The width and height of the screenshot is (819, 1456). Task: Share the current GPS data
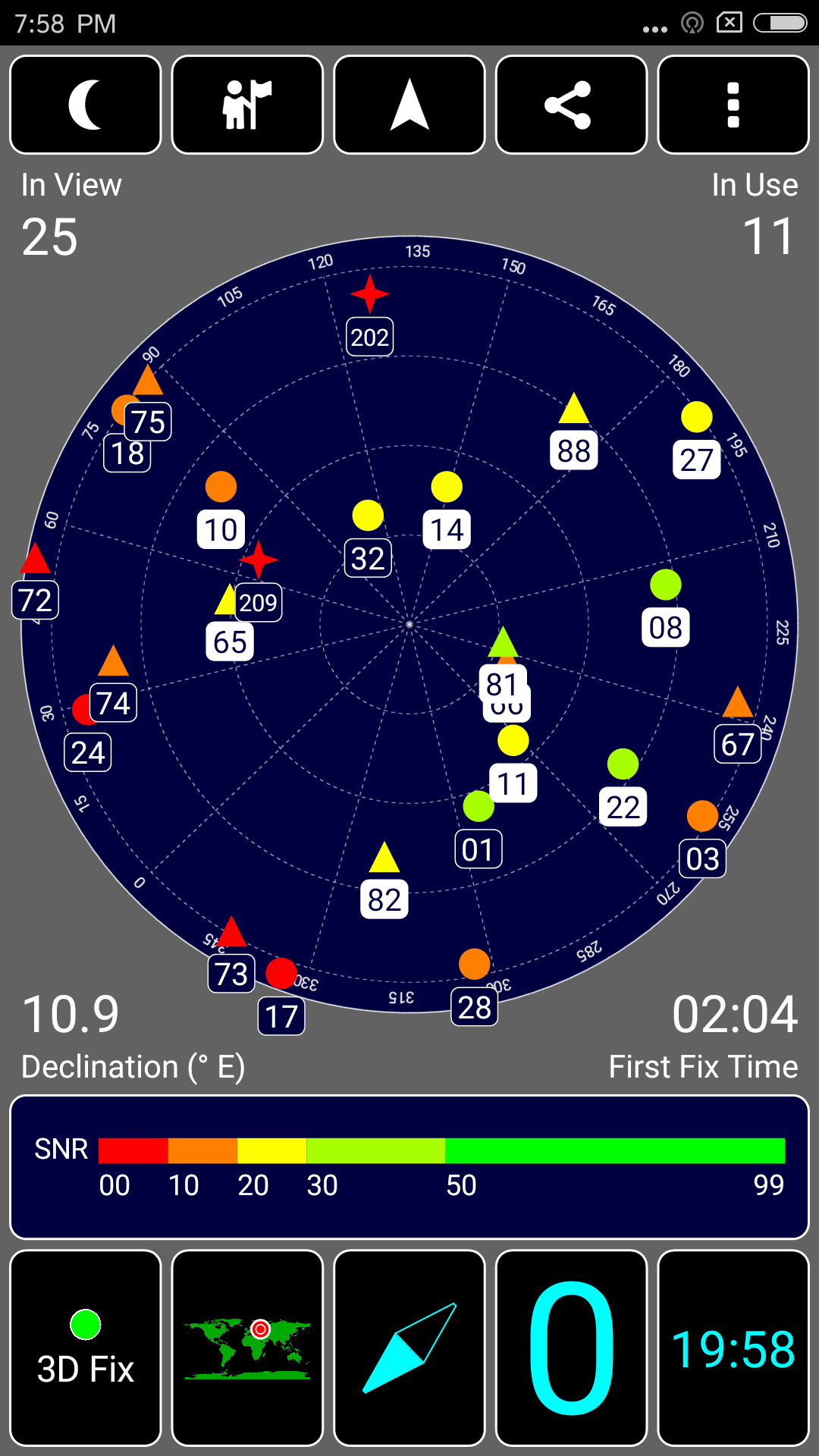point(571,105)
